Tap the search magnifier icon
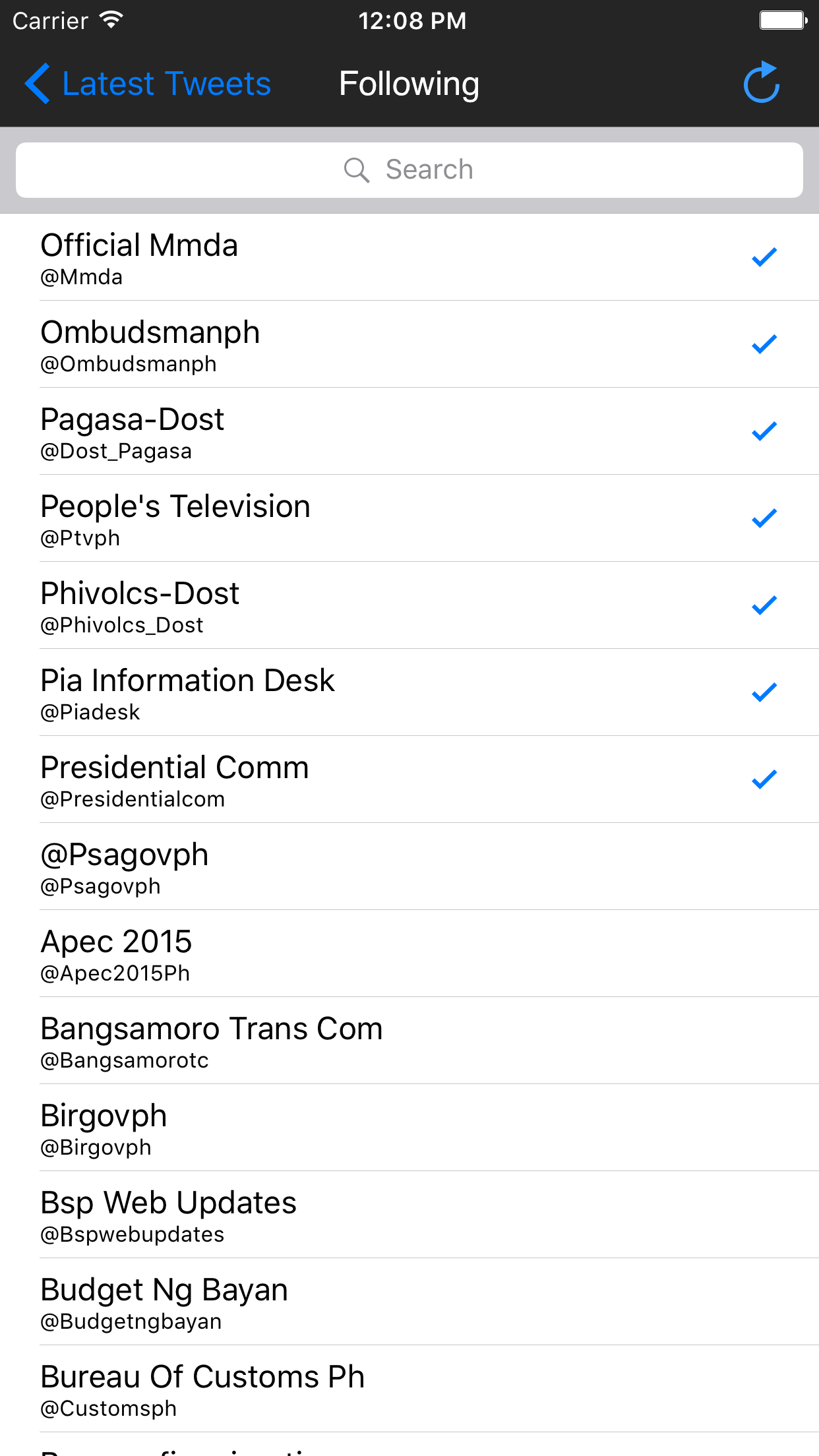 pos(356,169)
